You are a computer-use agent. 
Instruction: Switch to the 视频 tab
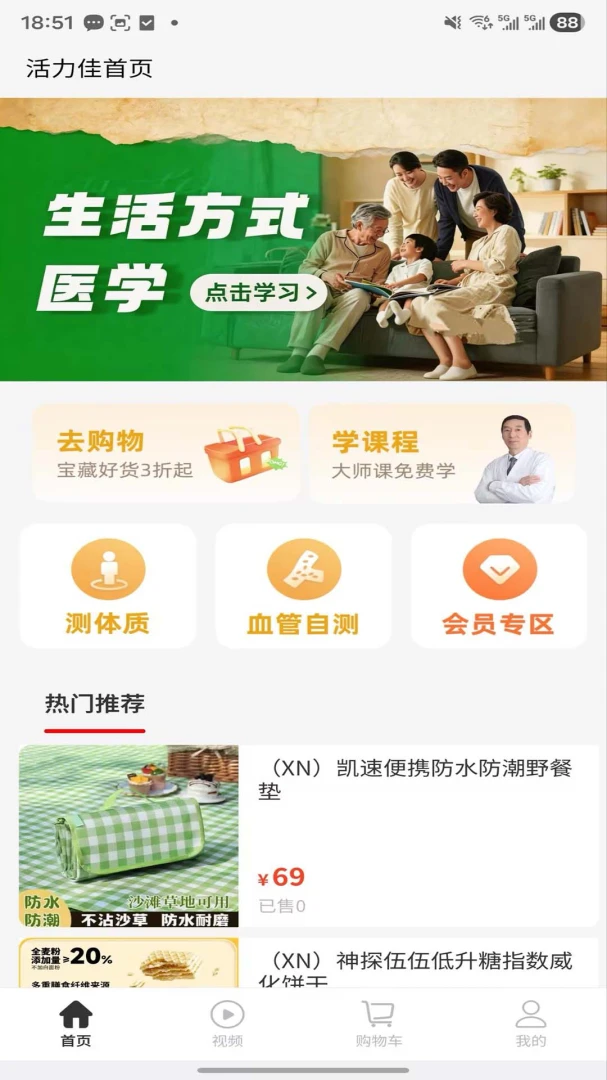227,1023
